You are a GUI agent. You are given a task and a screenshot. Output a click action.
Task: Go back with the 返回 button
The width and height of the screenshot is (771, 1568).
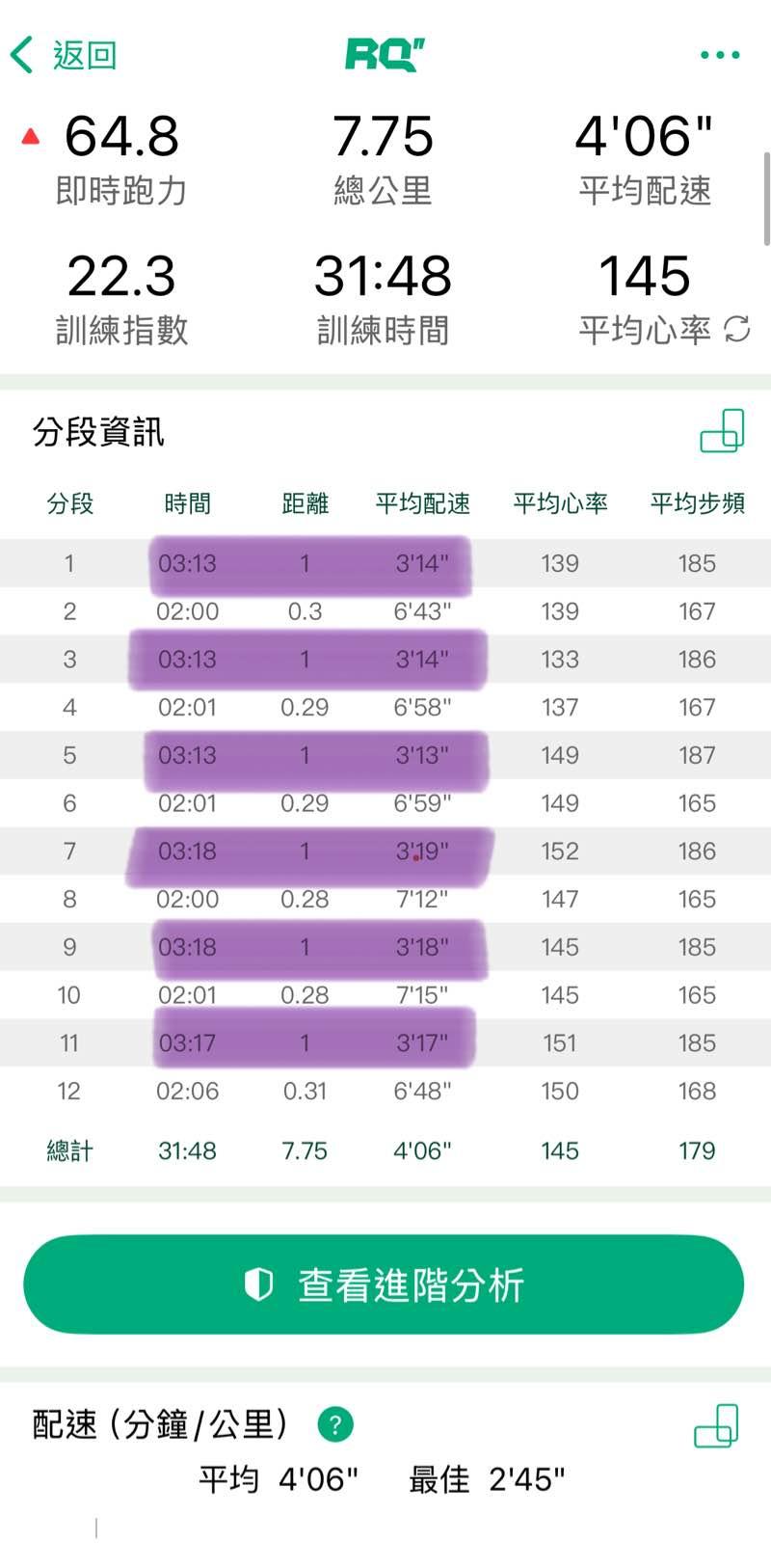tap(65, 55)
